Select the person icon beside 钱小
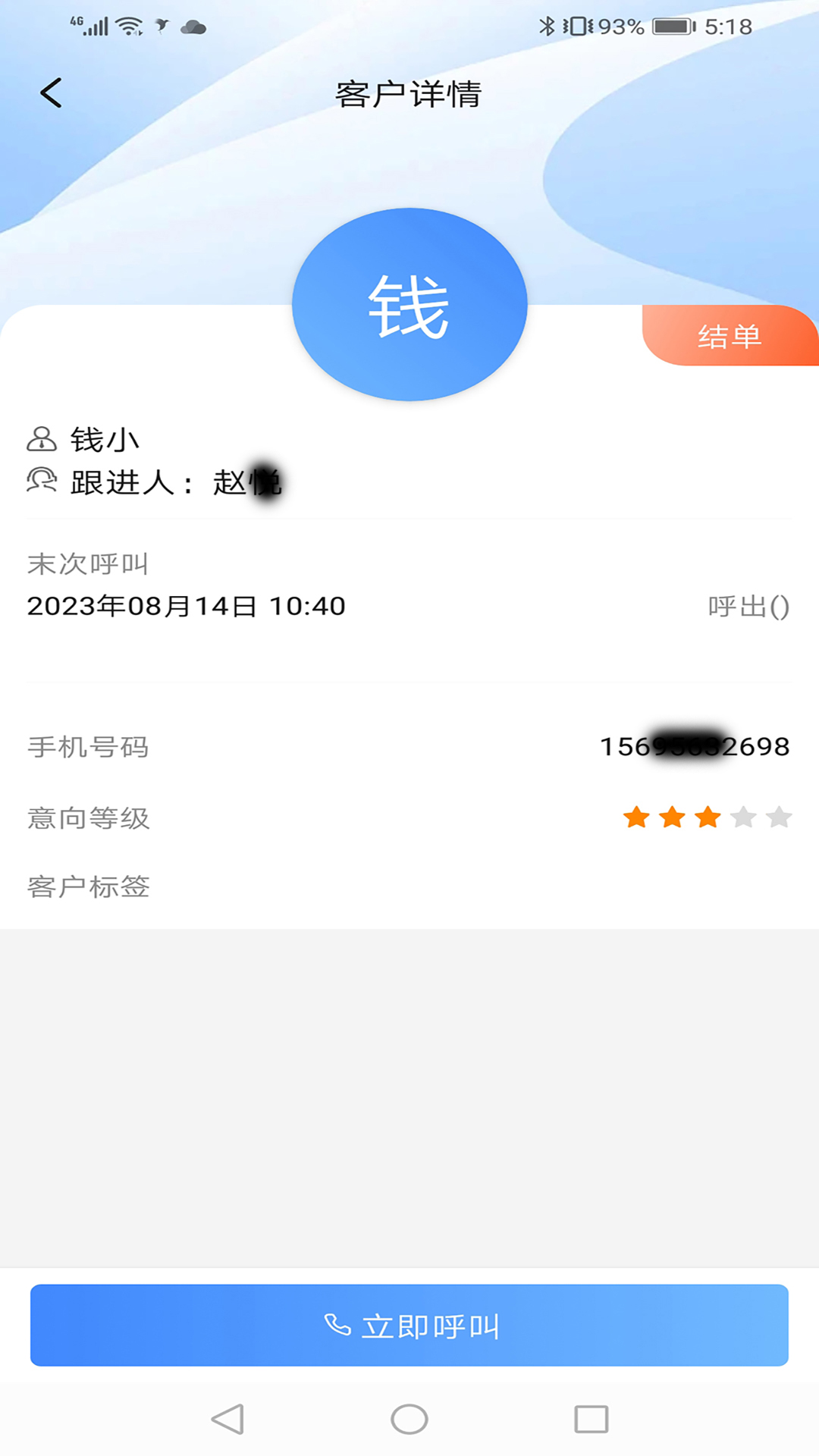 click(41, 438)
